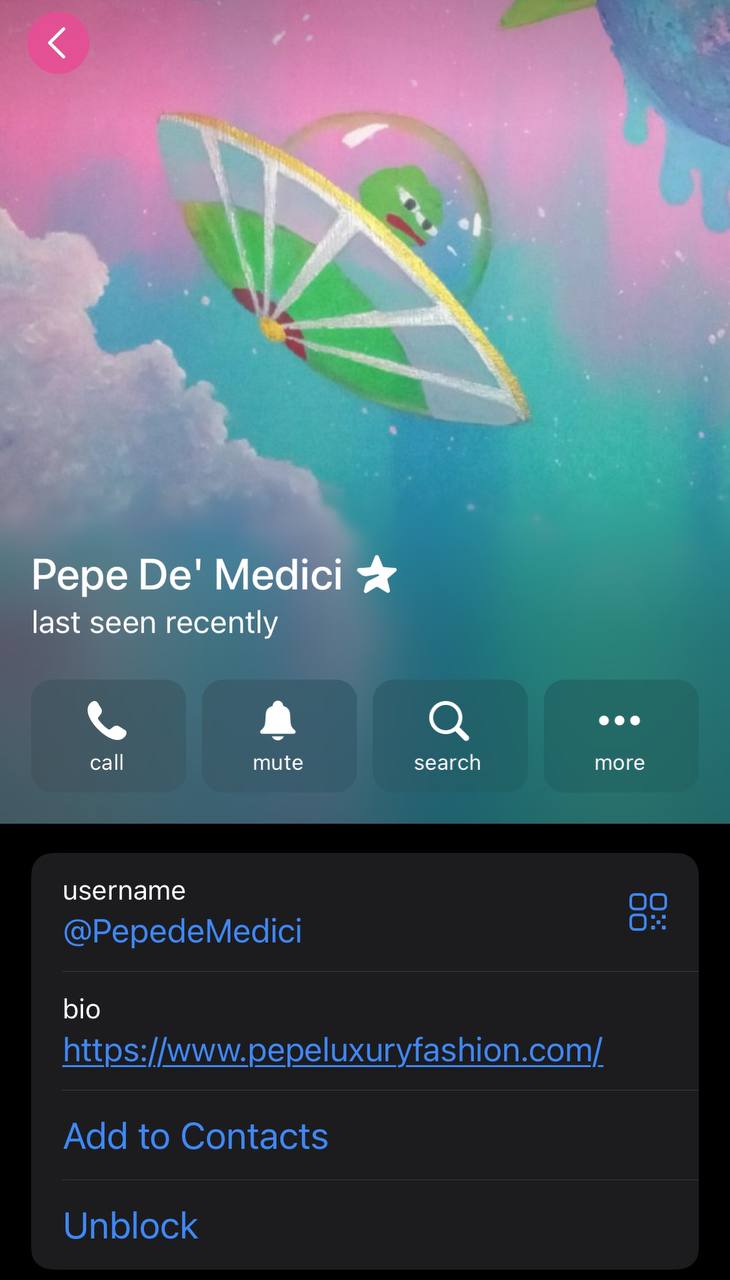Tap the @PepedeMedici username
Viewport: 730px width, 1280px height.
(x=182, y=931)
